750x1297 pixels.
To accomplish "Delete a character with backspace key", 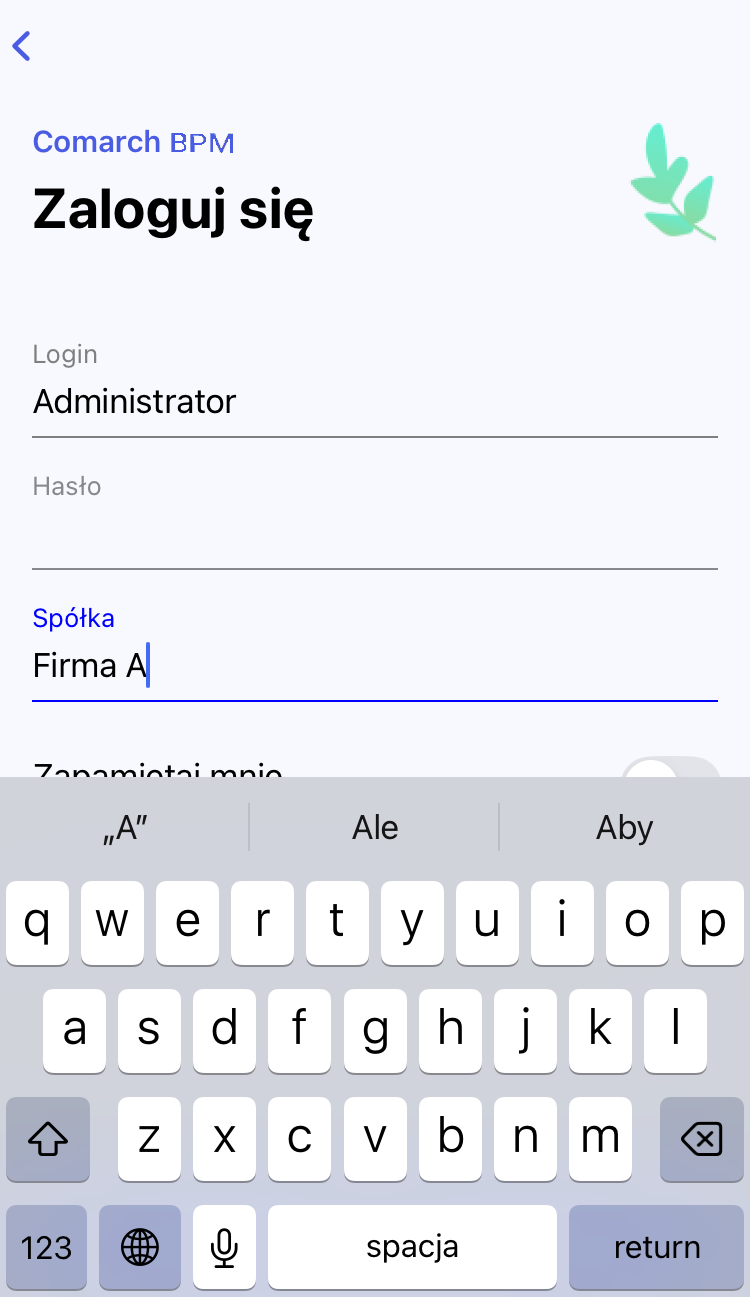I will pos(702,1138).
